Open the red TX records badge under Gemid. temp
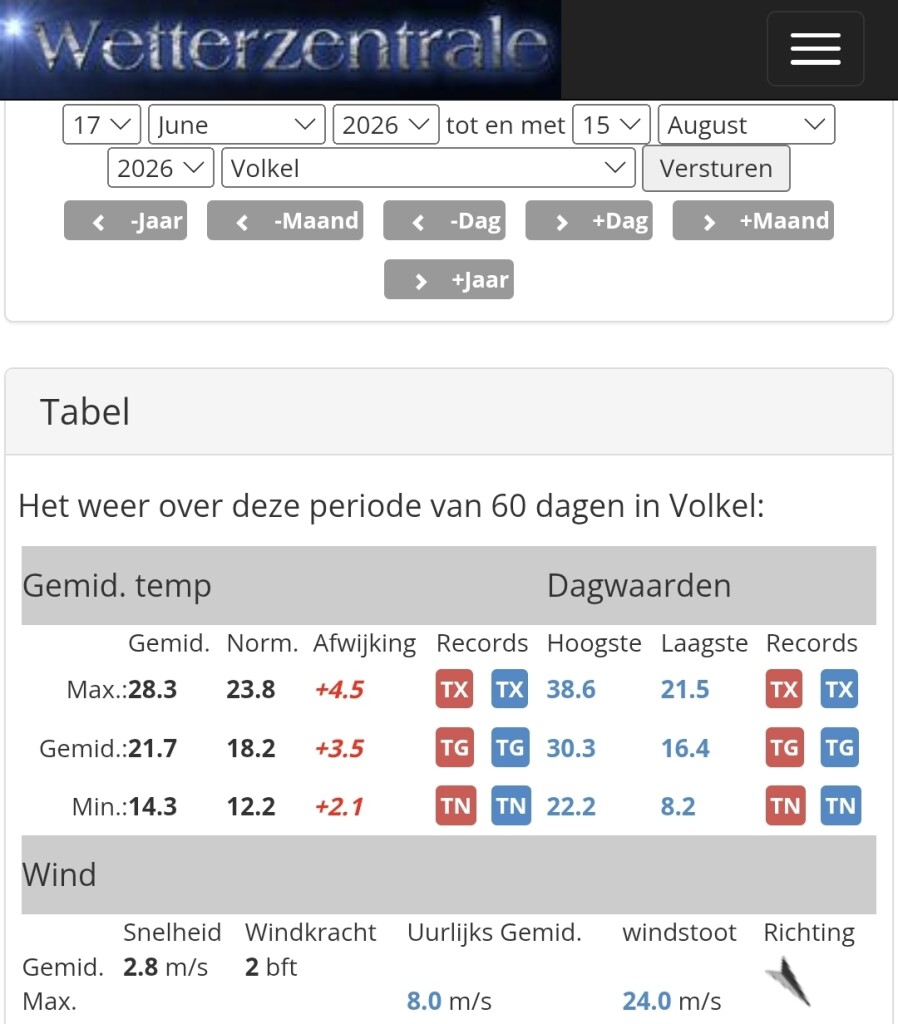The width and height of the screenshot is (898, 1024). click(x=455, y=689)
